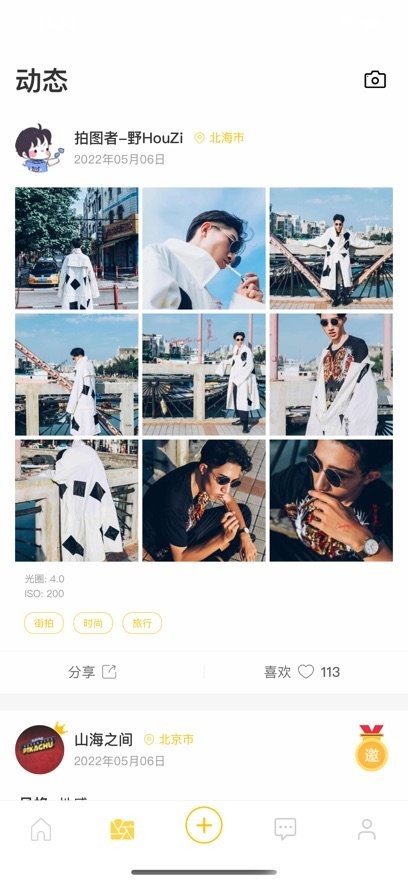Open the 邀 invite medal badge
The image size is (408, 883).
pos(371,748)
